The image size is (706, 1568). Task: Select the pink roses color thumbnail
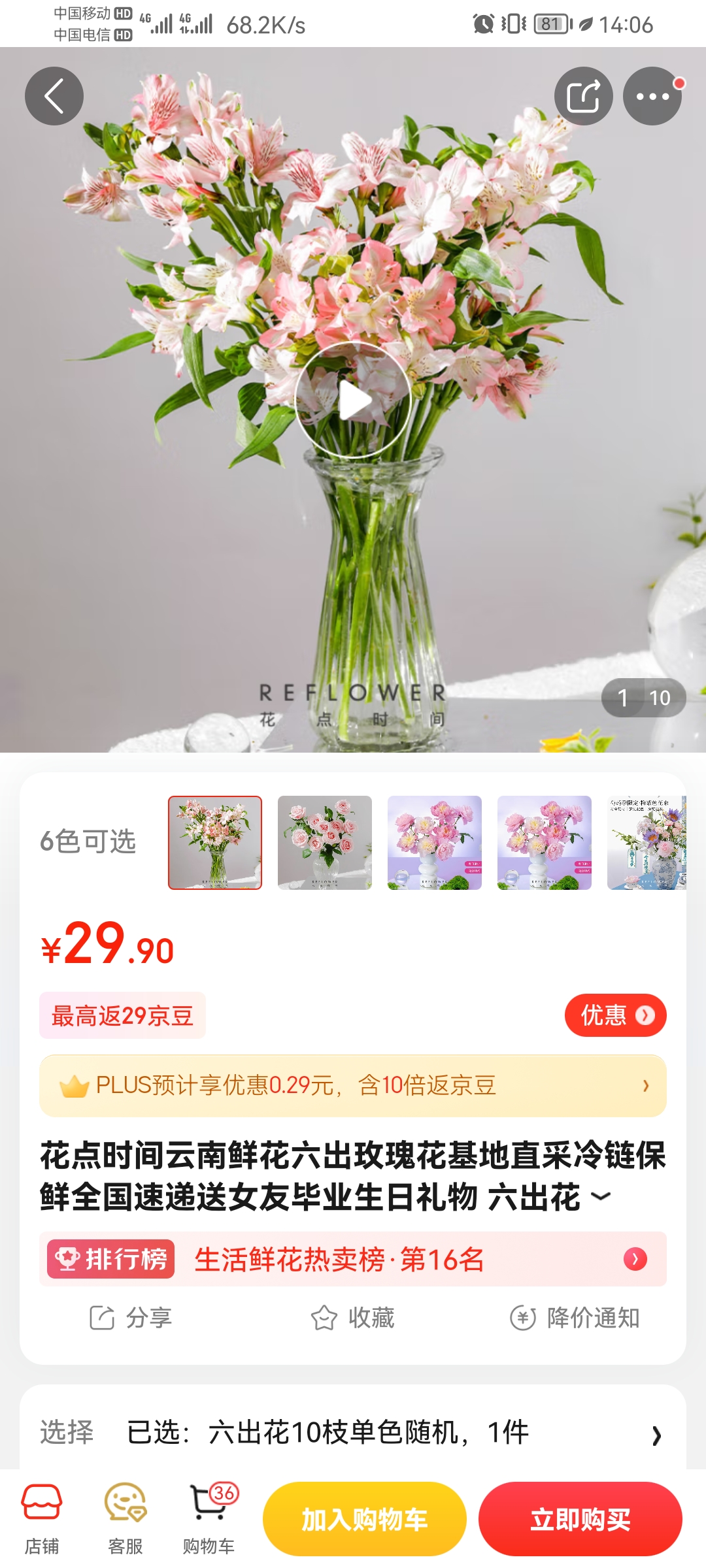[325, 842]
